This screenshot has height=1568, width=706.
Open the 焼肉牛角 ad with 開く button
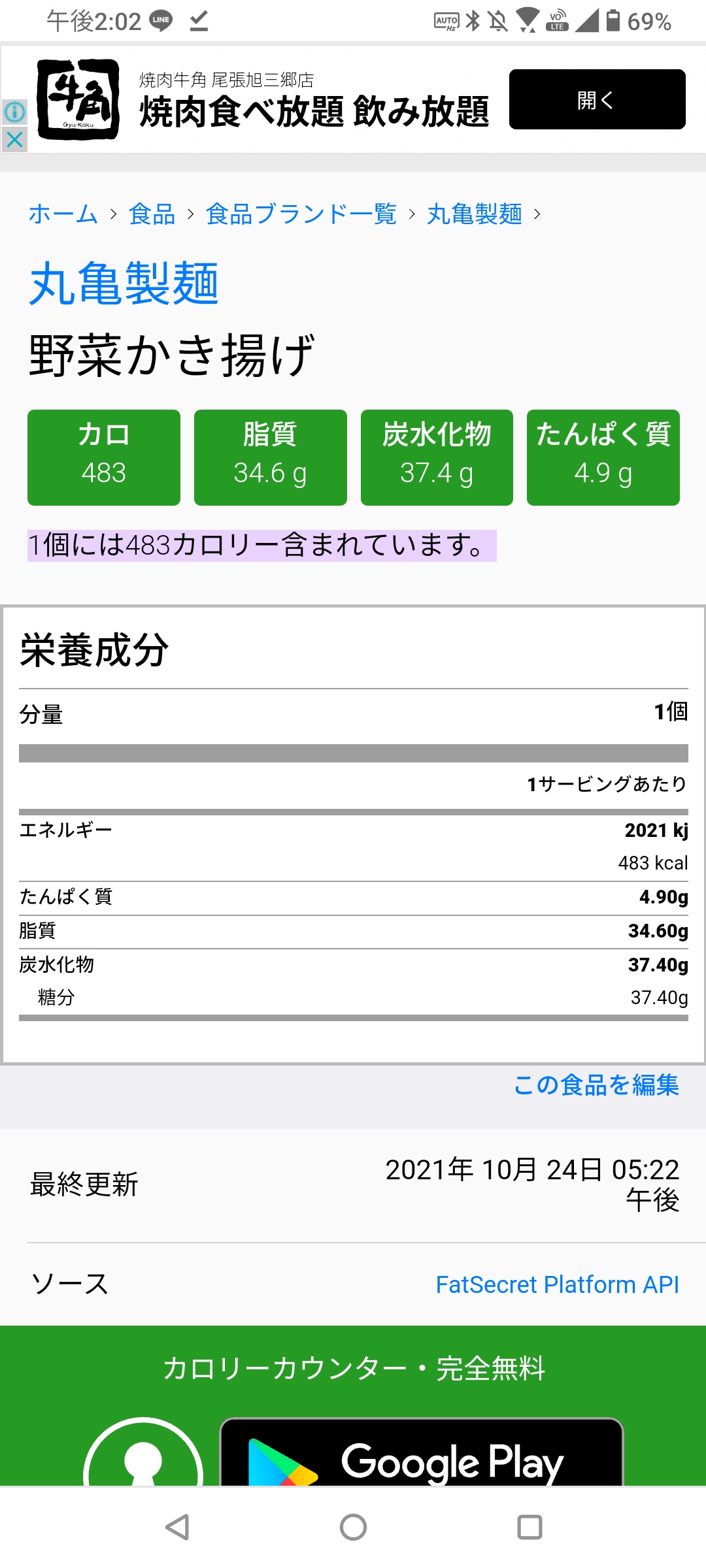click(x=597, y=99)
